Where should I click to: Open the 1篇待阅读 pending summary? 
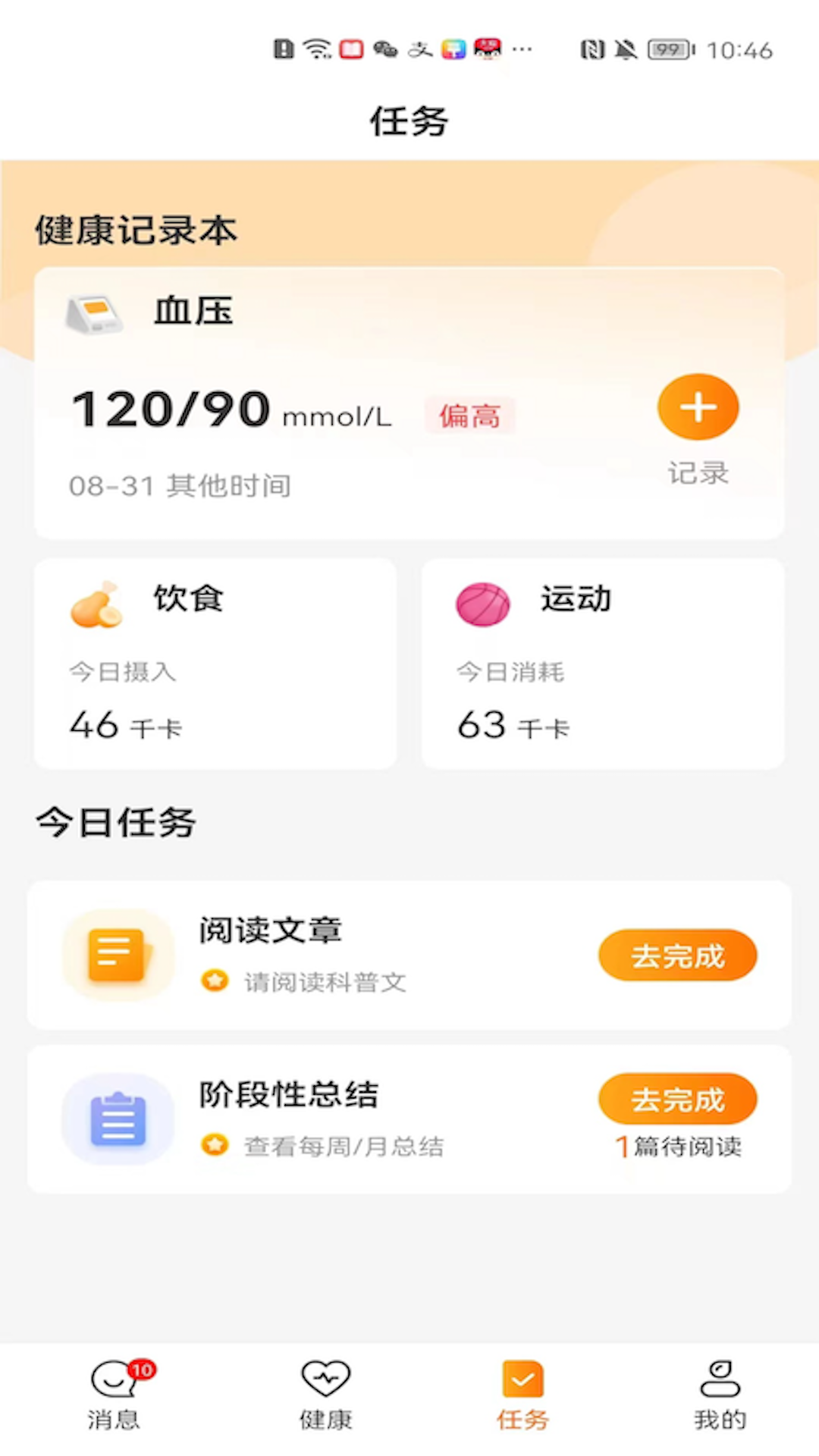[x=680, y=1147]
